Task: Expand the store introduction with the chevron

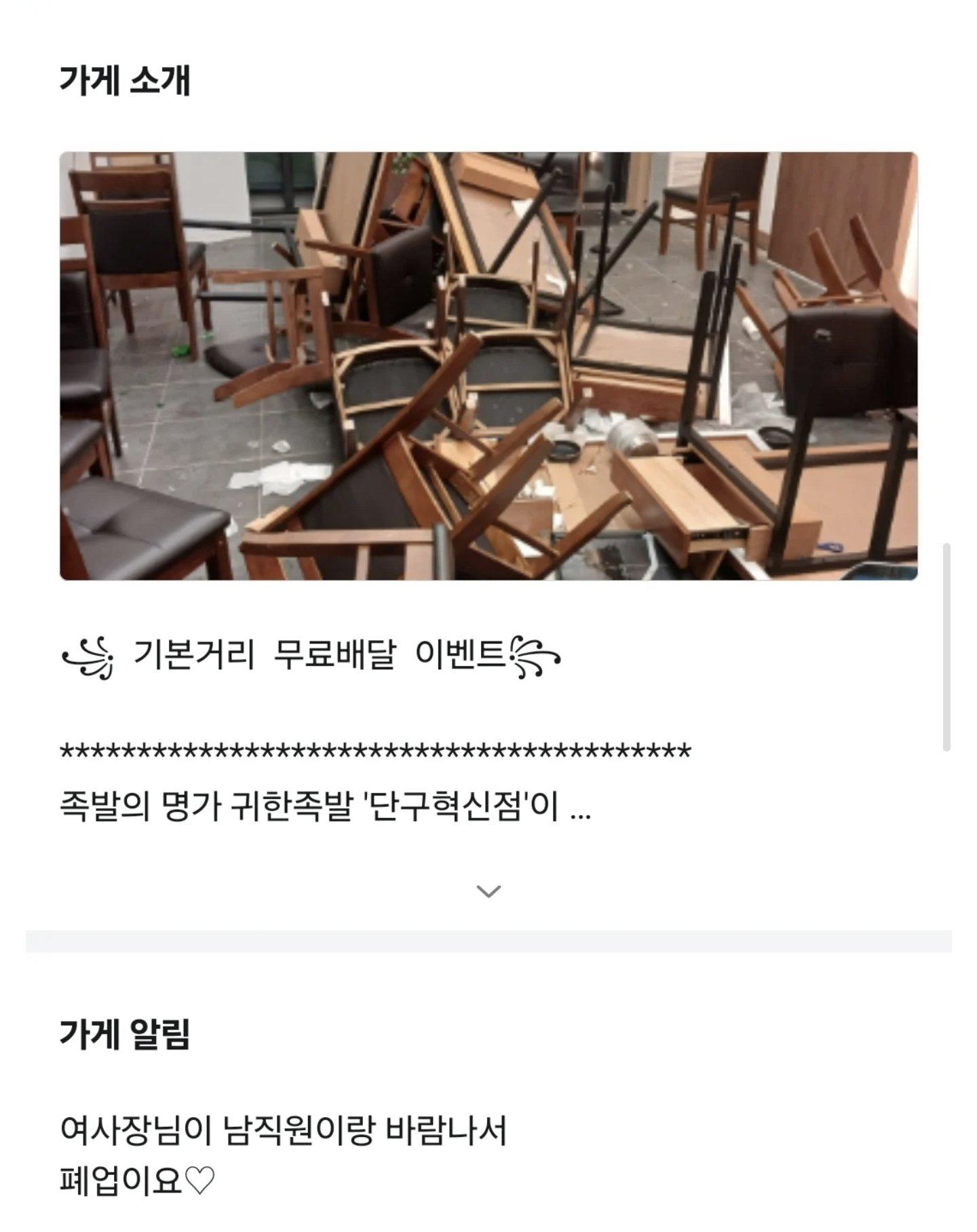Action: point(488,891)
